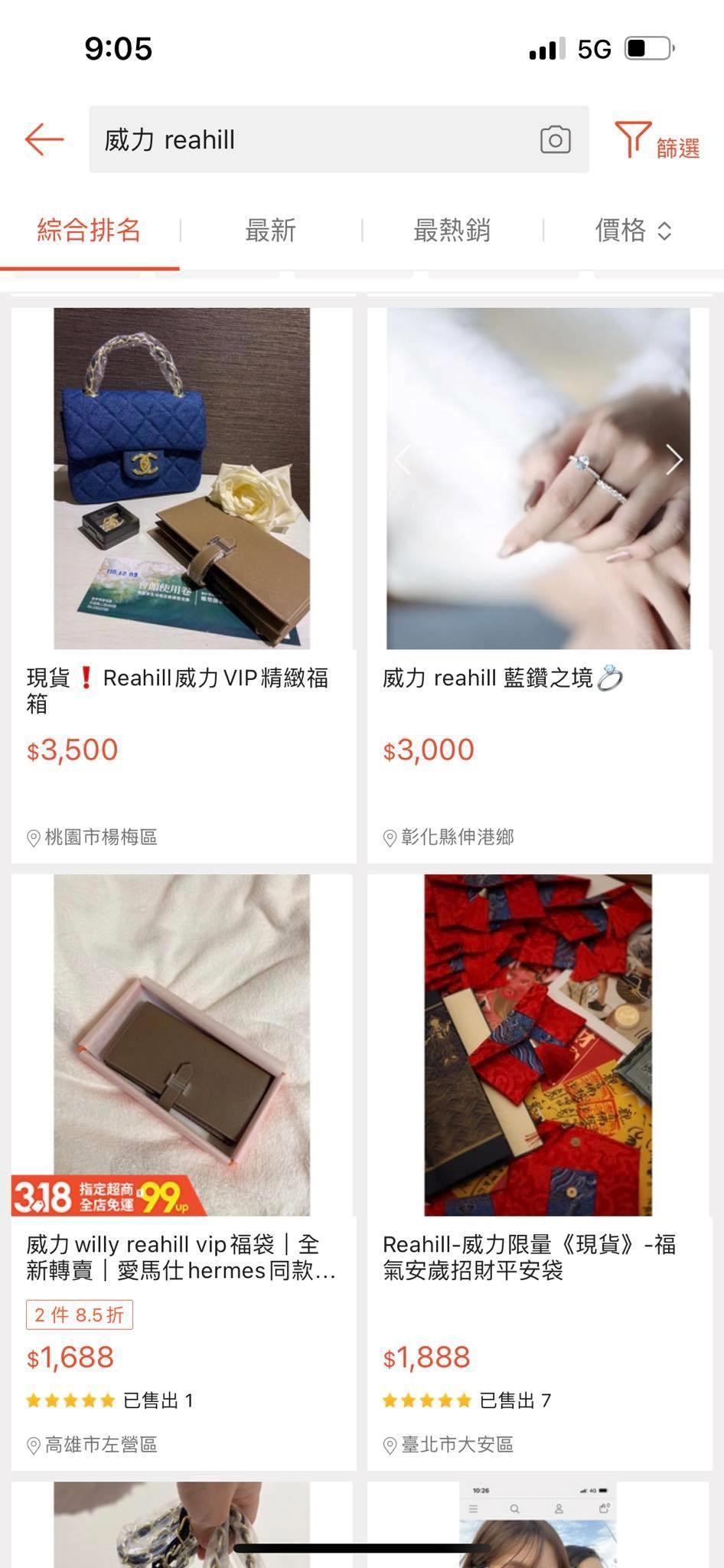Show next image of 藍鑽之境 ring
The image size is (724, 1568).
[x=673, y=459]
